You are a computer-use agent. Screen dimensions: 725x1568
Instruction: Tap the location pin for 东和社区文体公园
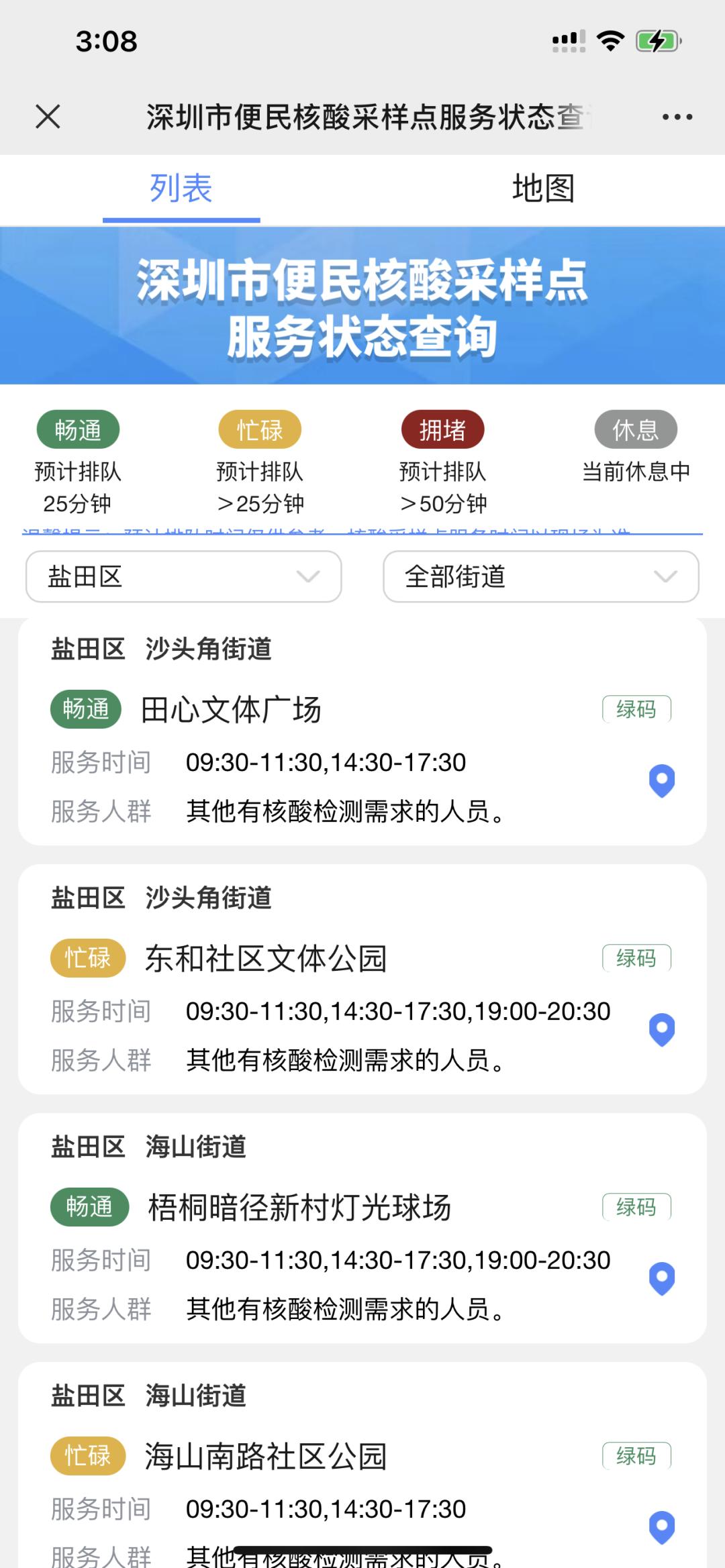click(x=662, y=1029)
